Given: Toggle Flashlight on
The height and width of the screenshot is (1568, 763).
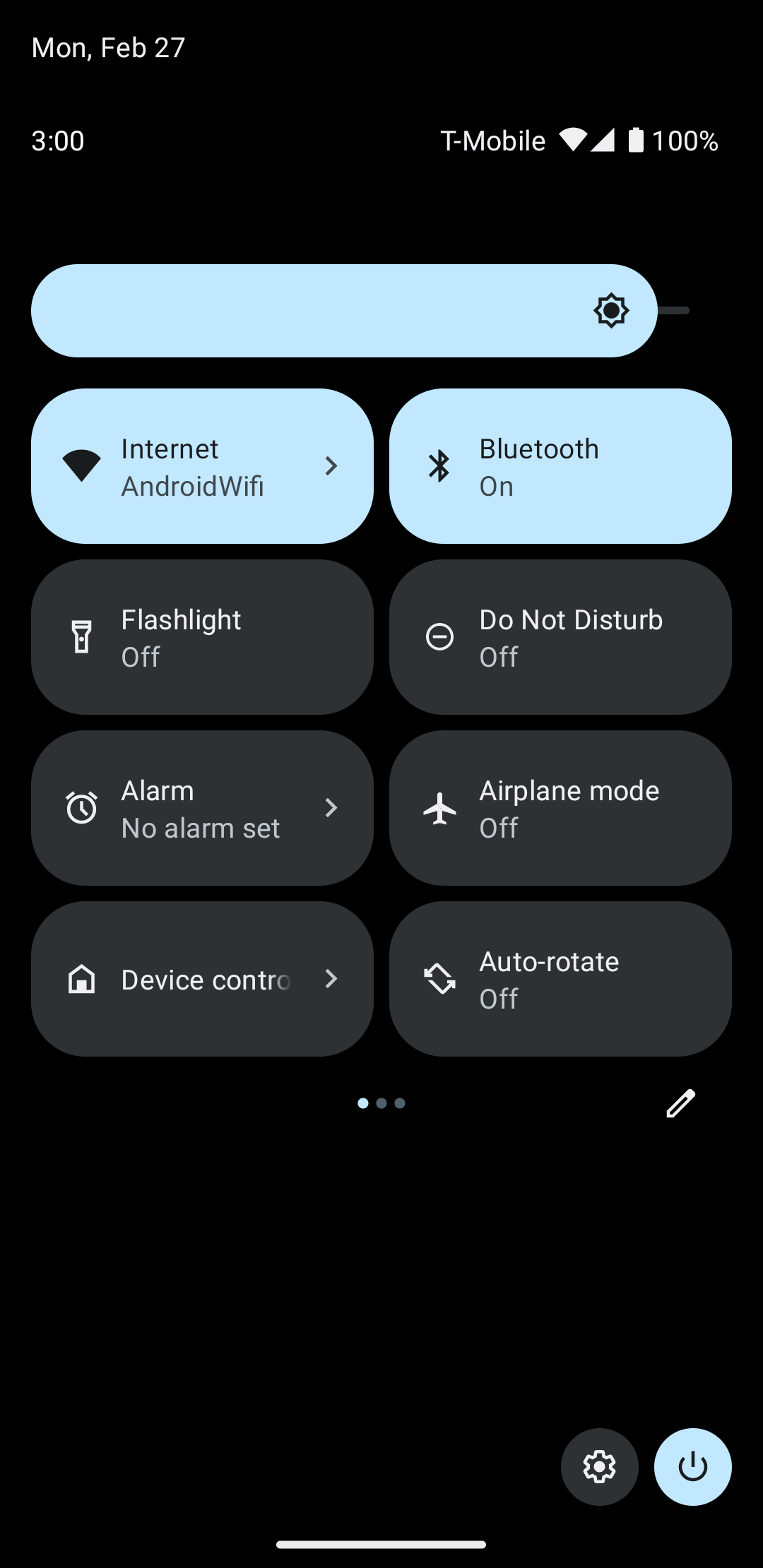Looking at the screenshot, I should (201, 636).
